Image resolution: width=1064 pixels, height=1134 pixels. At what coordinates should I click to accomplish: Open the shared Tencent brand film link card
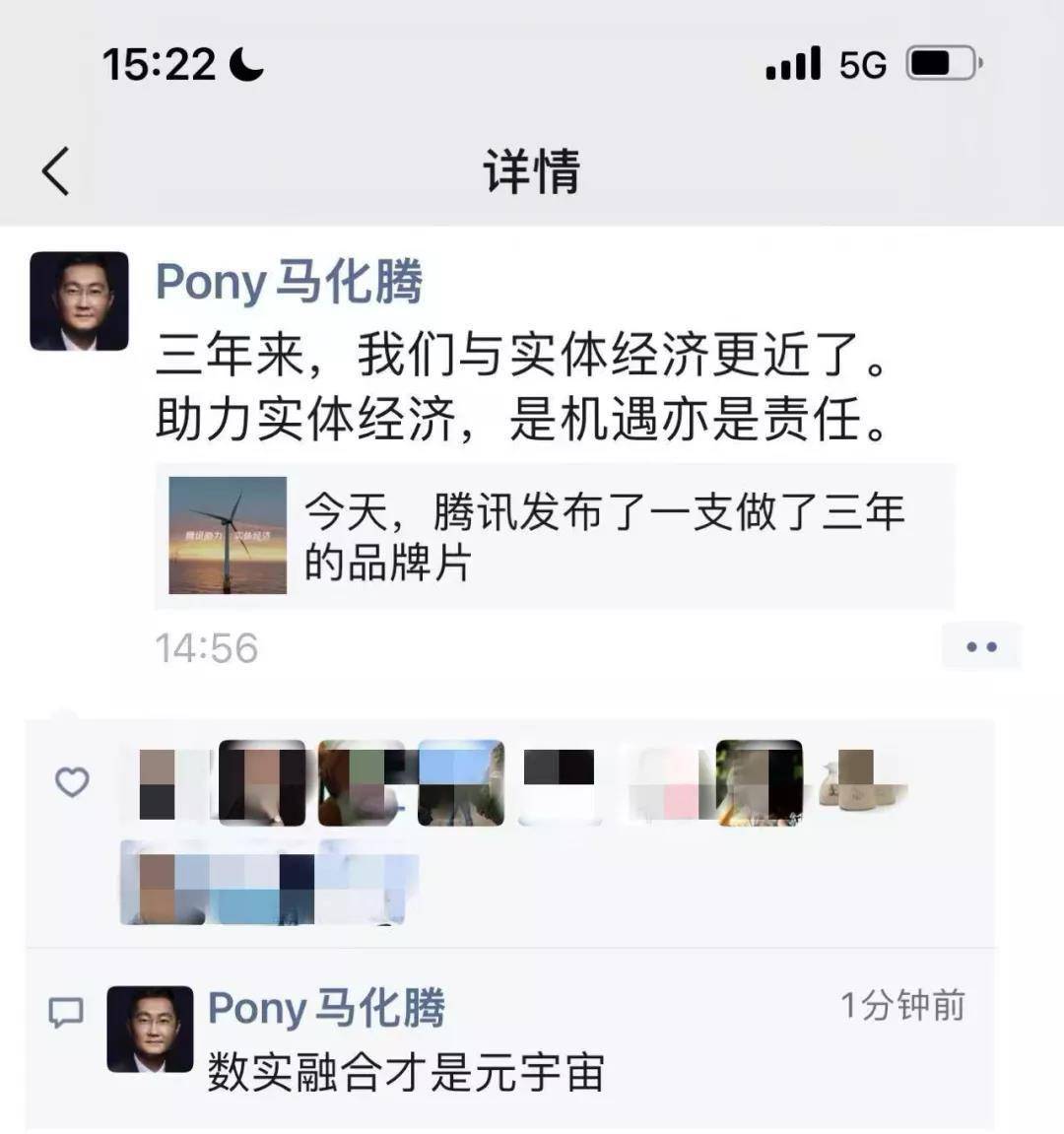[x=554, y=536]
